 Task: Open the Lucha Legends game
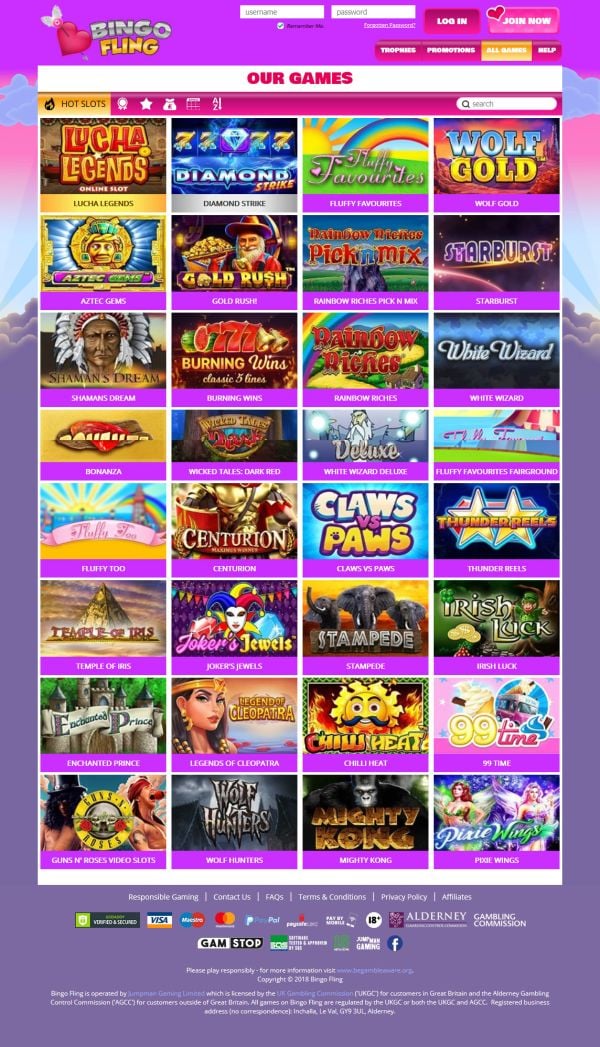(x=103, y=164)
